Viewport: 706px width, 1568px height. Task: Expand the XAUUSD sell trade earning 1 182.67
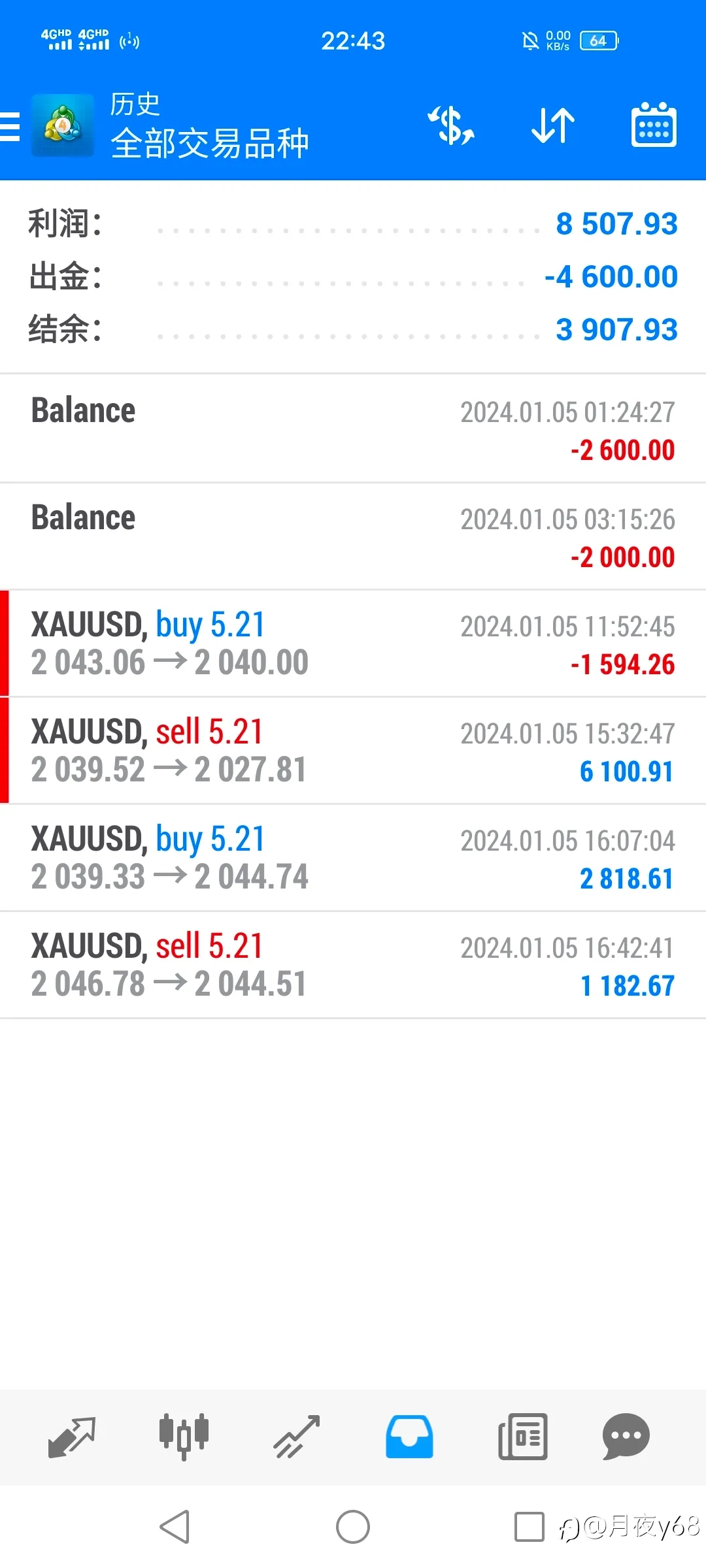click(353, 965)
